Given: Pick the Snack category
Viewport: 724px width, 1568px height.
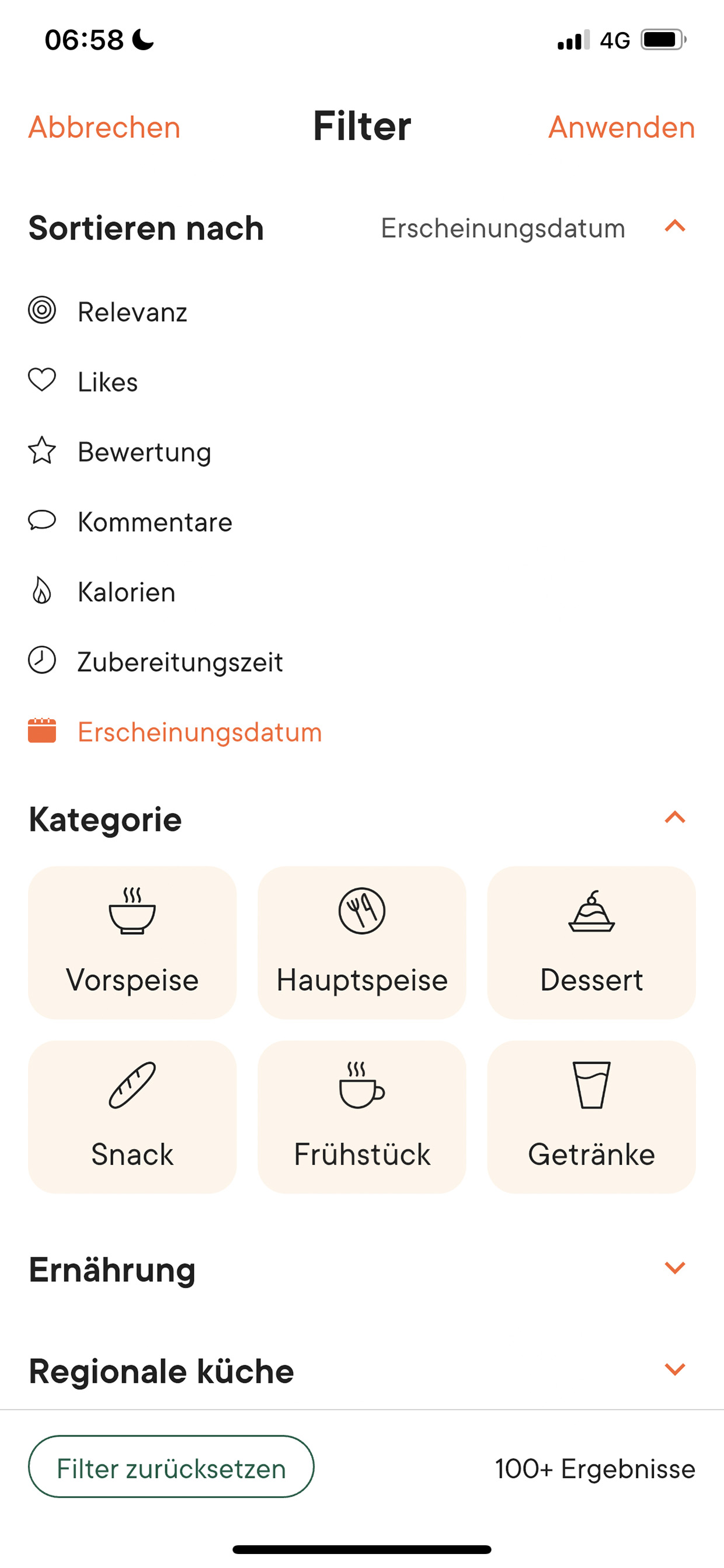Looking at the screenshot, I should pos(132,1116).
